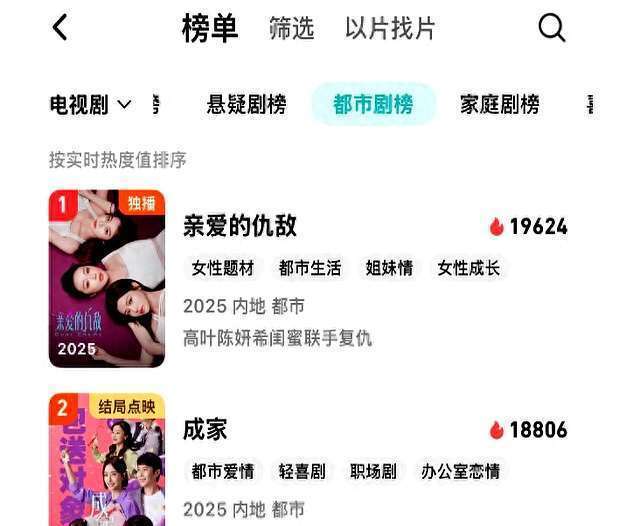
Task: Select the 悬疑剧榜 ranking tab
Action: pos(246,104)
